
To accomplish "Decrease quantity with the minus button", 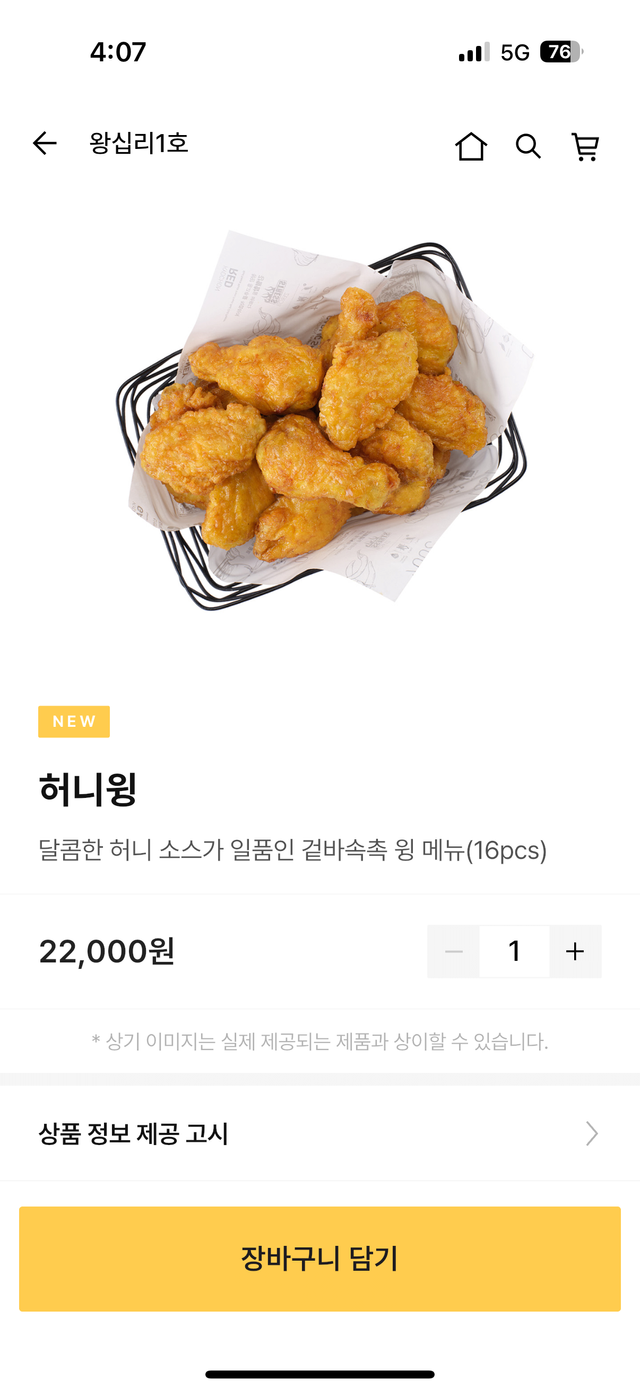I will point(454,952).
